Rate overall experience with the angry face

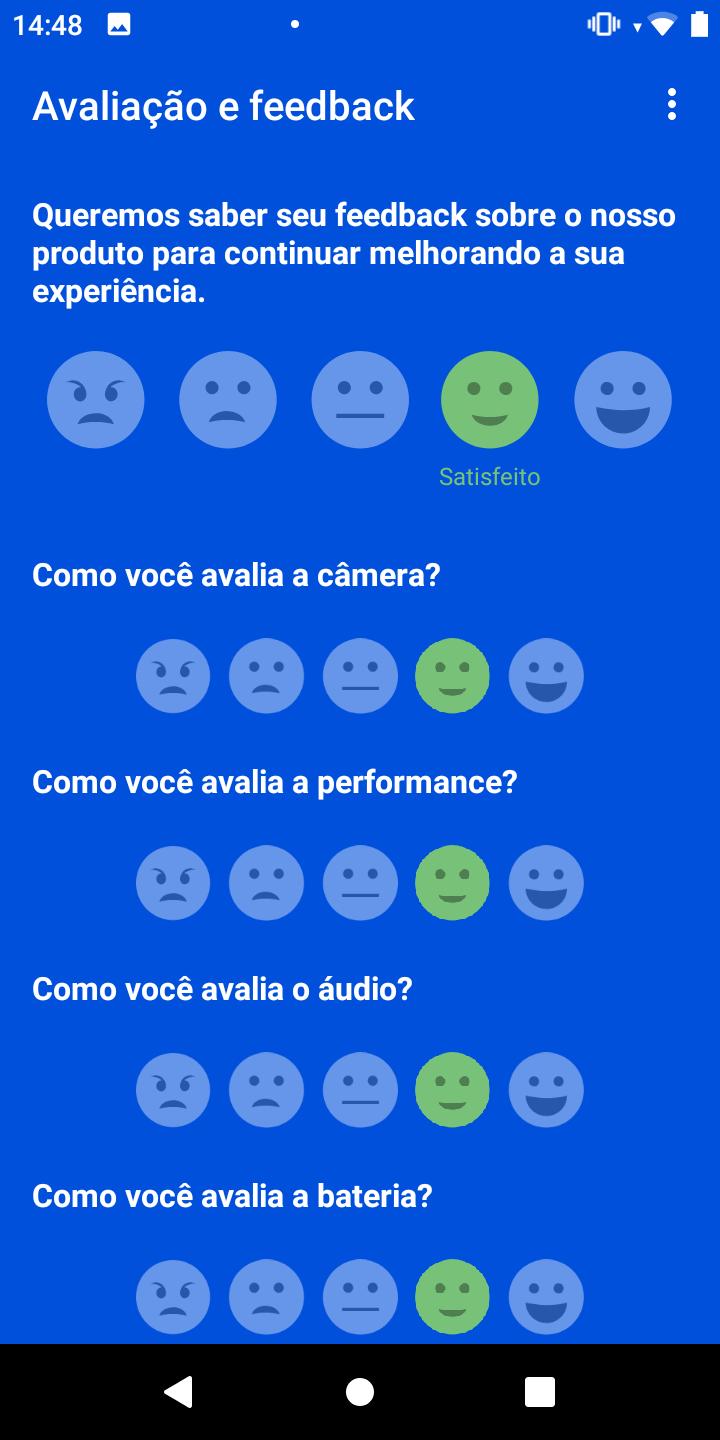pos(96,399)
